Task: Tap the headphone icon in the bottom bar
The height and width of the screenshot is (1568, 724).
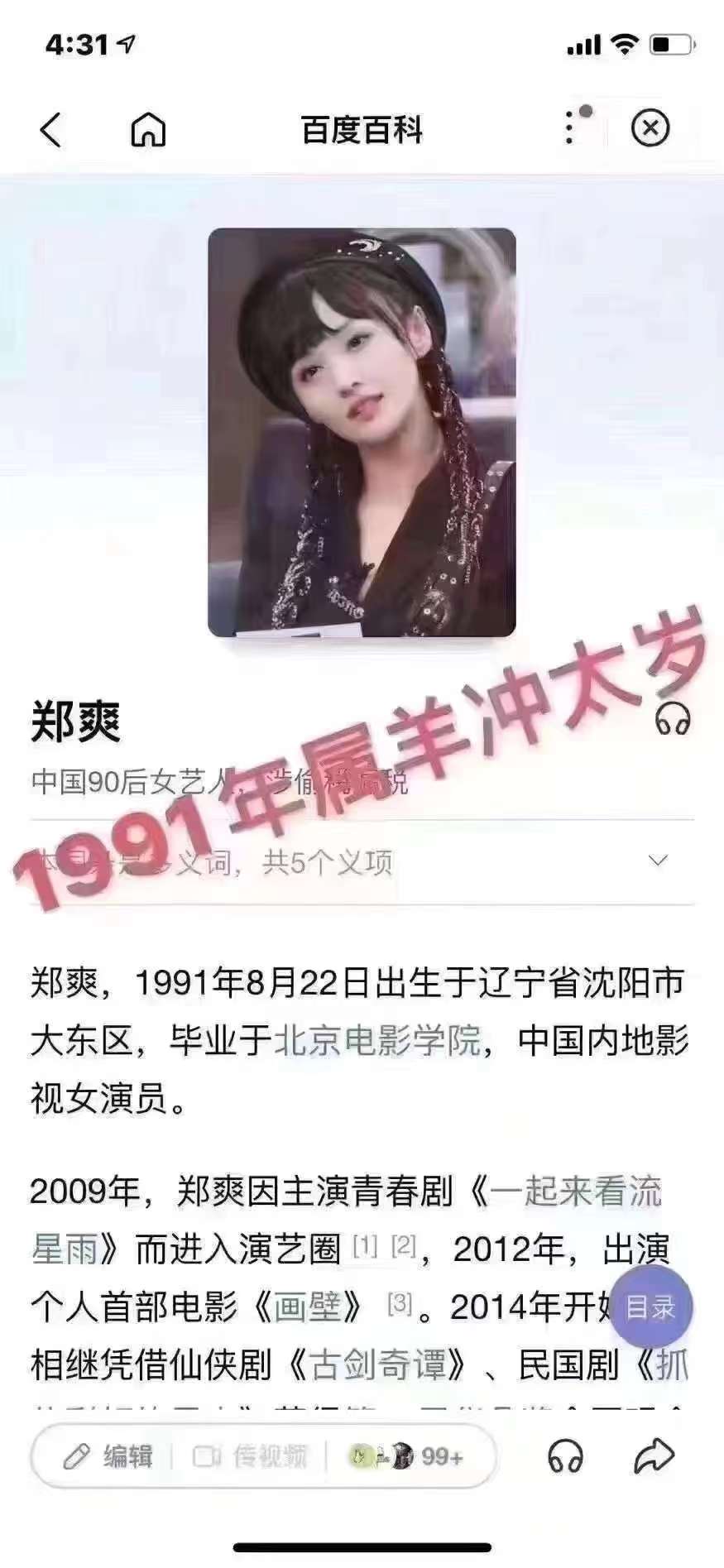Action: click(x=565, y=1456)
